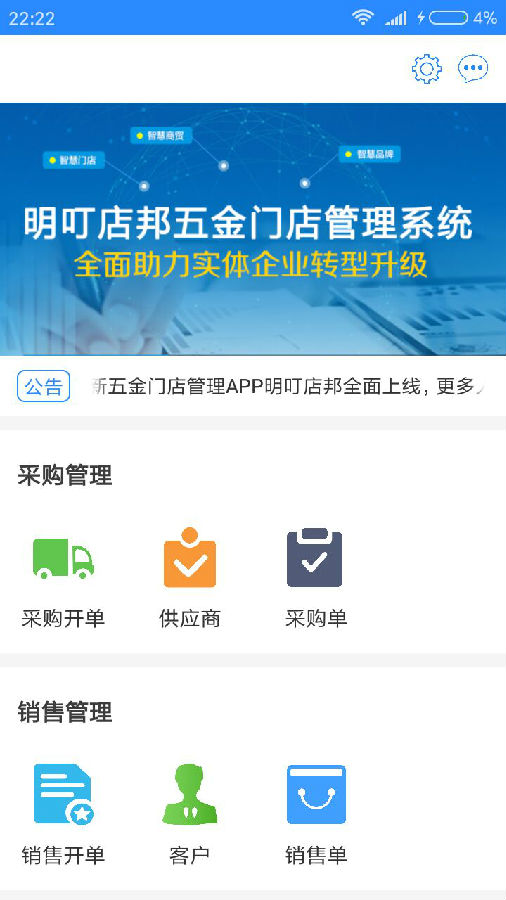This screenshot has width=506, height=900.
Task: Open the 客户 customers section
Action: click(190, 814)
